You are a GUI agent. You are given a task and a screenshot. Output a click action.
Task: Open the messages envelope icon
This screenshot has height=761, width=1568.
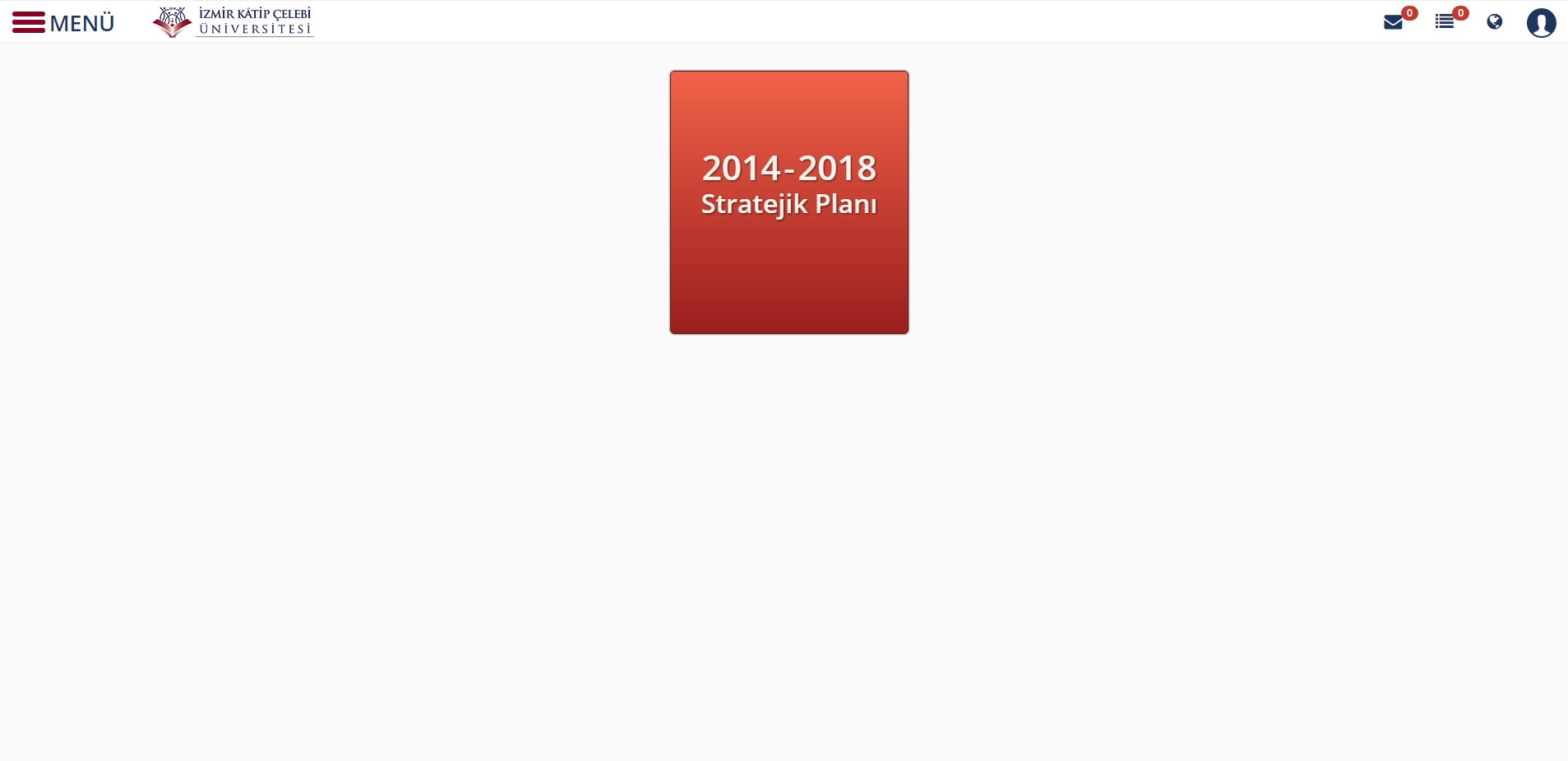click(1393, 22)
